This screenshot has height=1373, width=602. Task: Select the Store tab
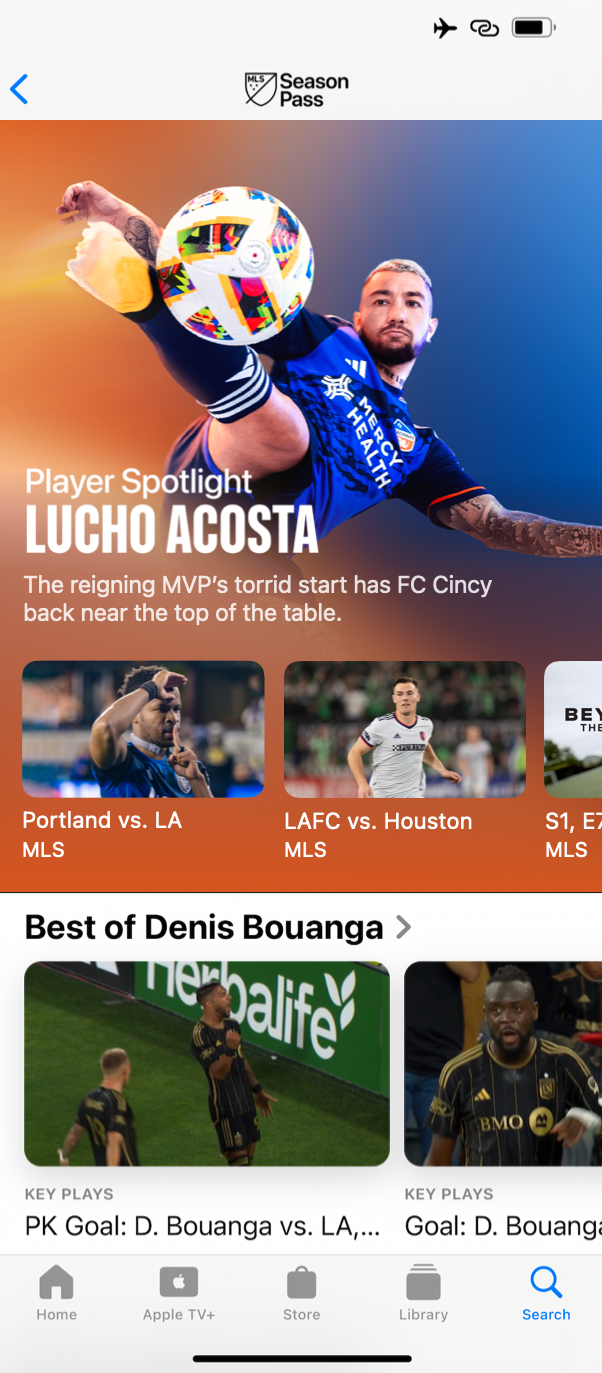(301, 1293)
